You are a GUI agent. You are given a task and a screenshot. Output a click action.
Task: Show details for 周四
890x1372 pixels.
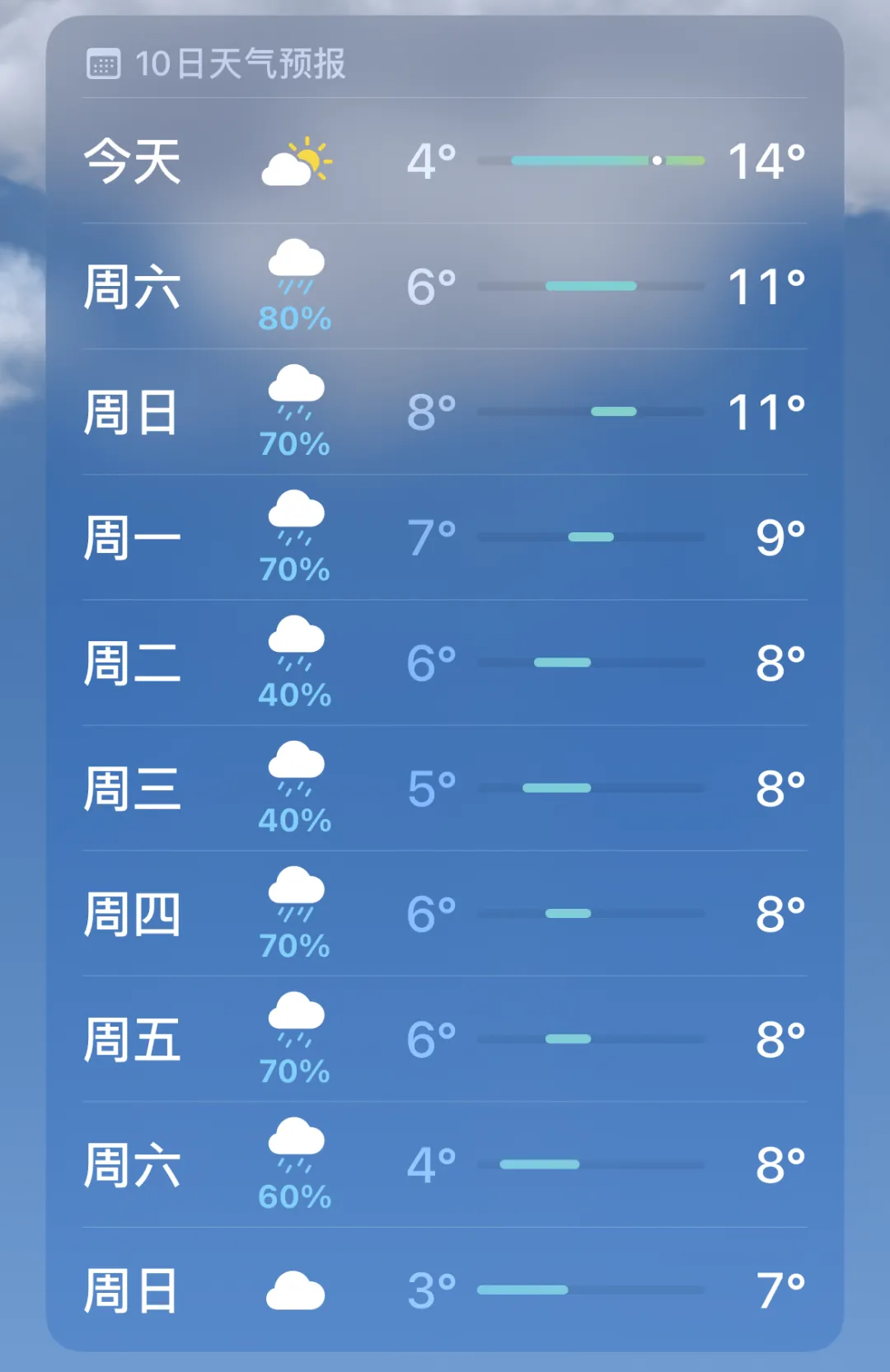(445, 914)
